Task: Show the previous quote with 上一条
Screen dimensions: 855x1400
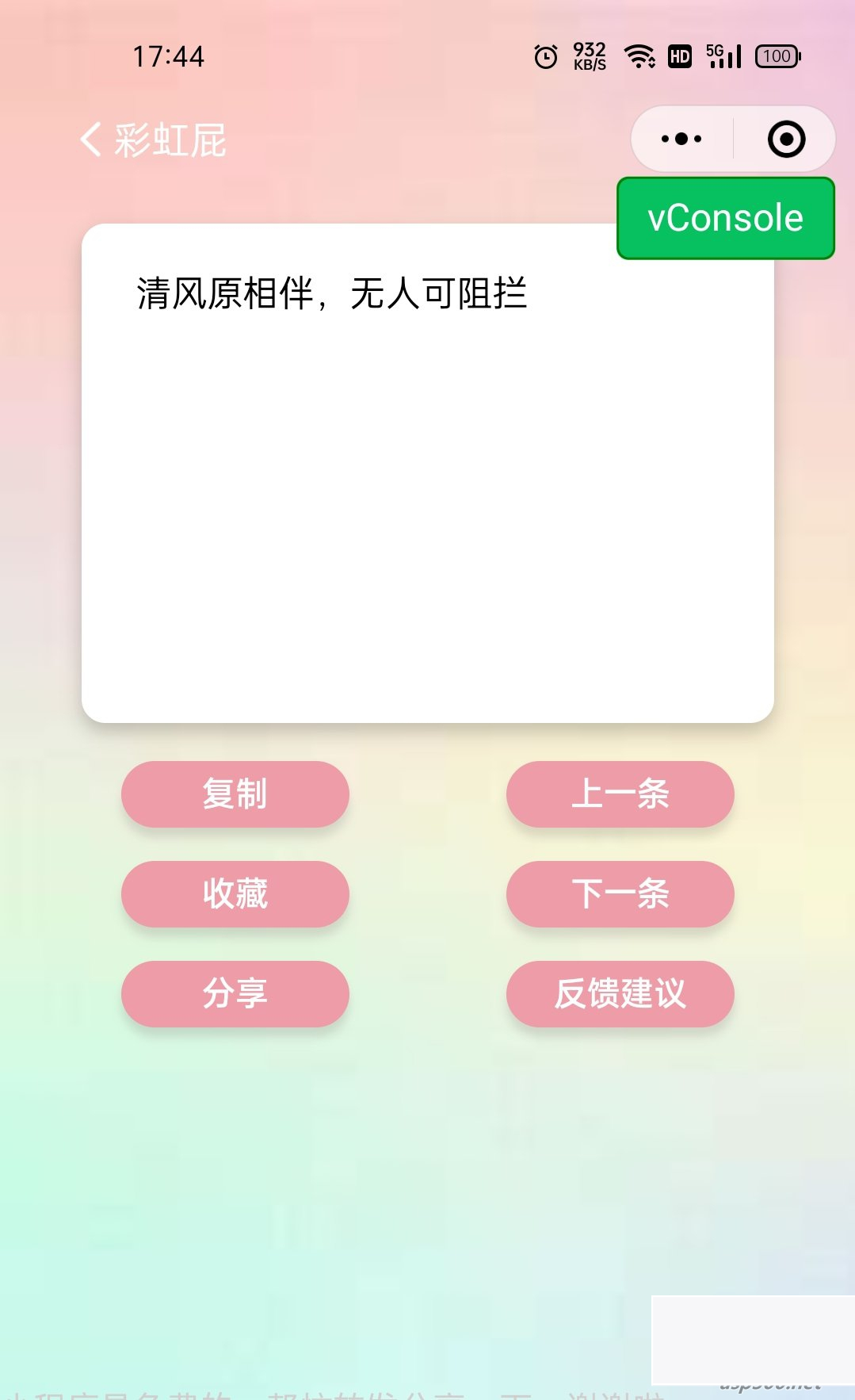Action: [x=620, y=794]
